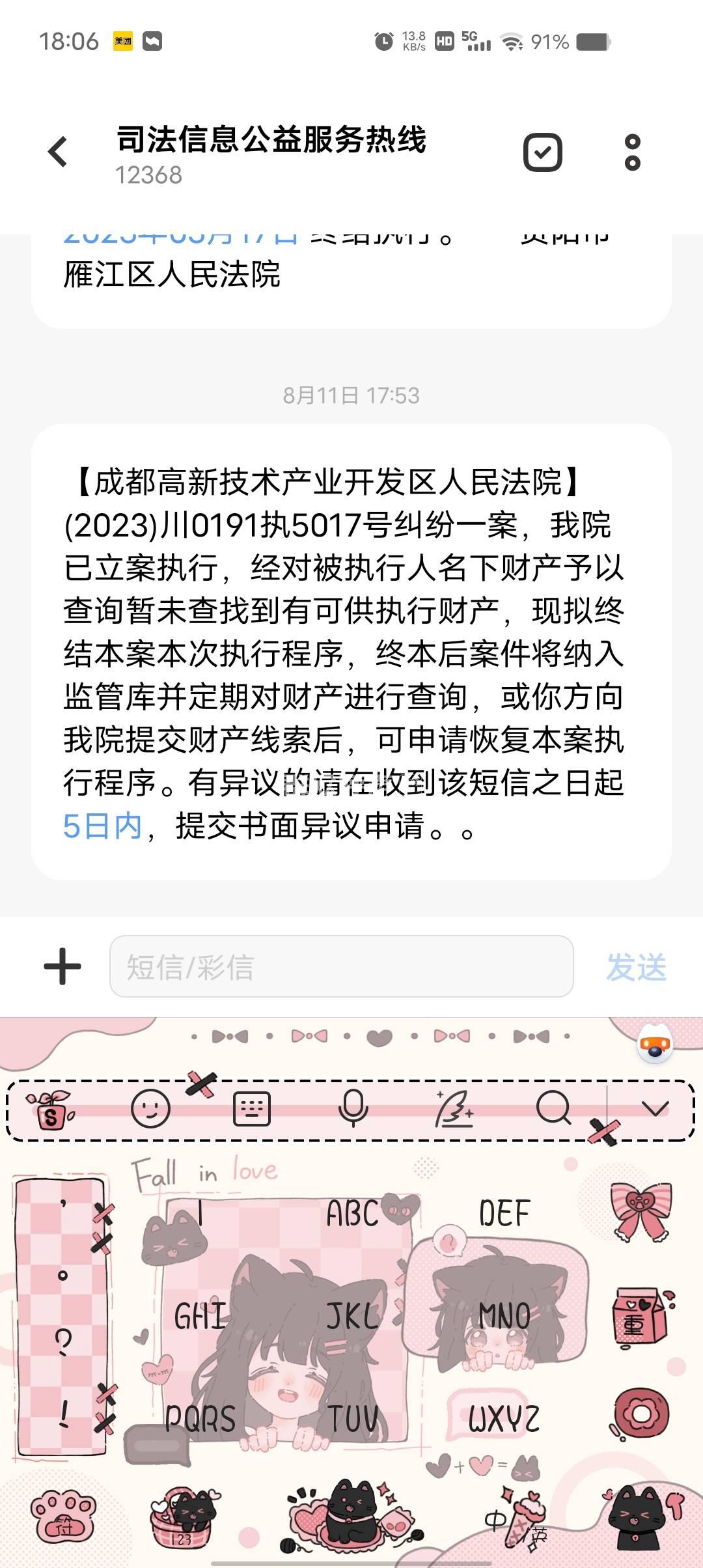Collapse the keyboard with the down chevron
The height and width of the screenshot is (1568, 703).
click(x=655, y=1108)
